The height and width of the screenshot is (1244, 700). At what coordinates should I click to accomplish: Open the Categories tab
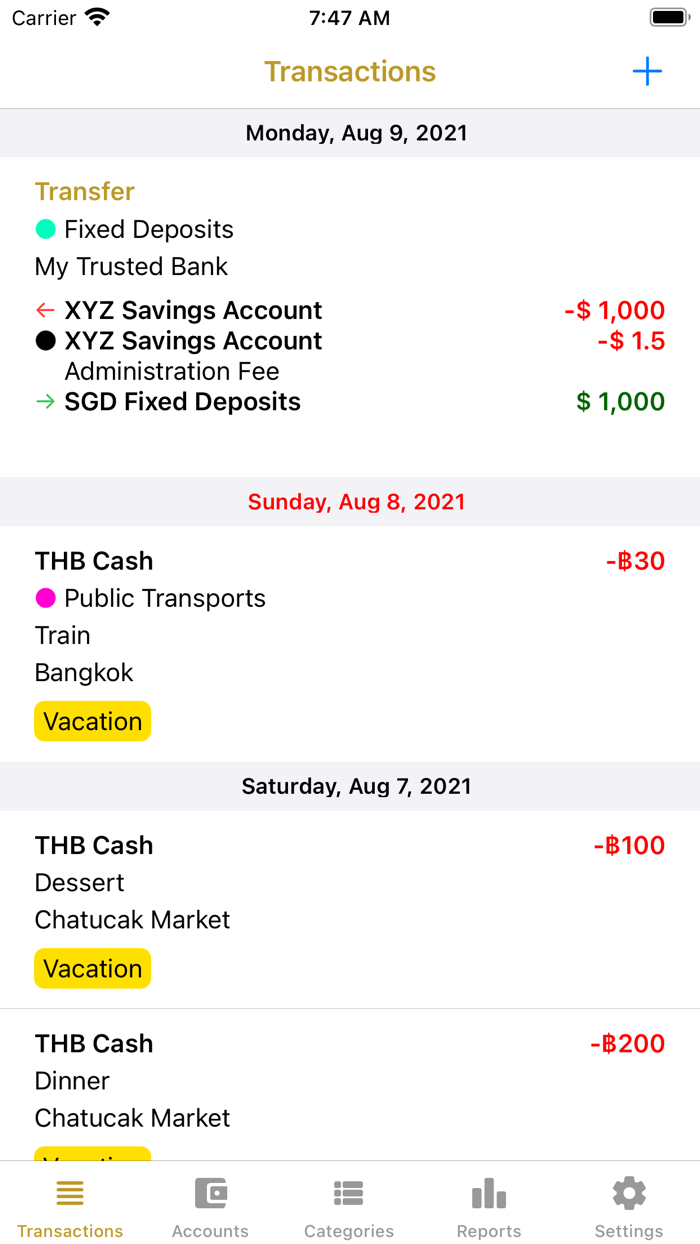tap(349, 1206)
